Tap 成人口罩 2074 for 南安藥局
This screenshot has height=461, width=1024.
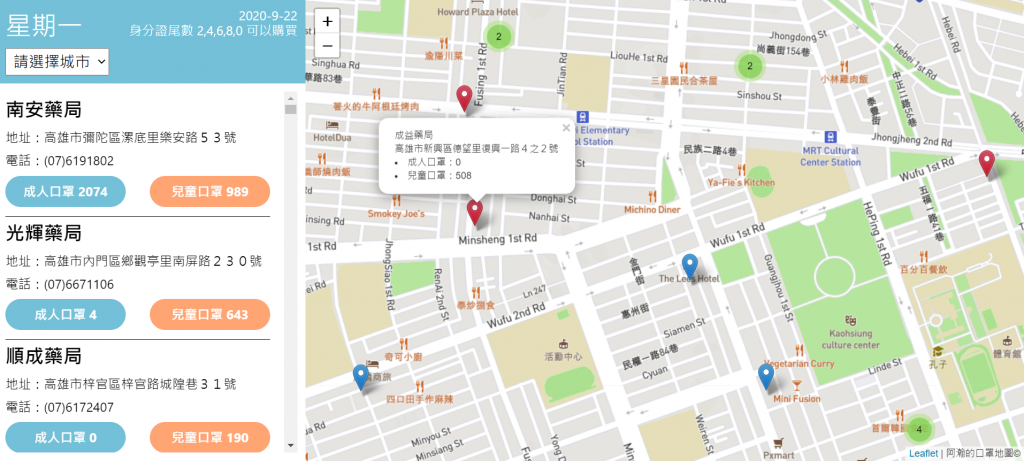pyautogui.click(x=66, y=191)
